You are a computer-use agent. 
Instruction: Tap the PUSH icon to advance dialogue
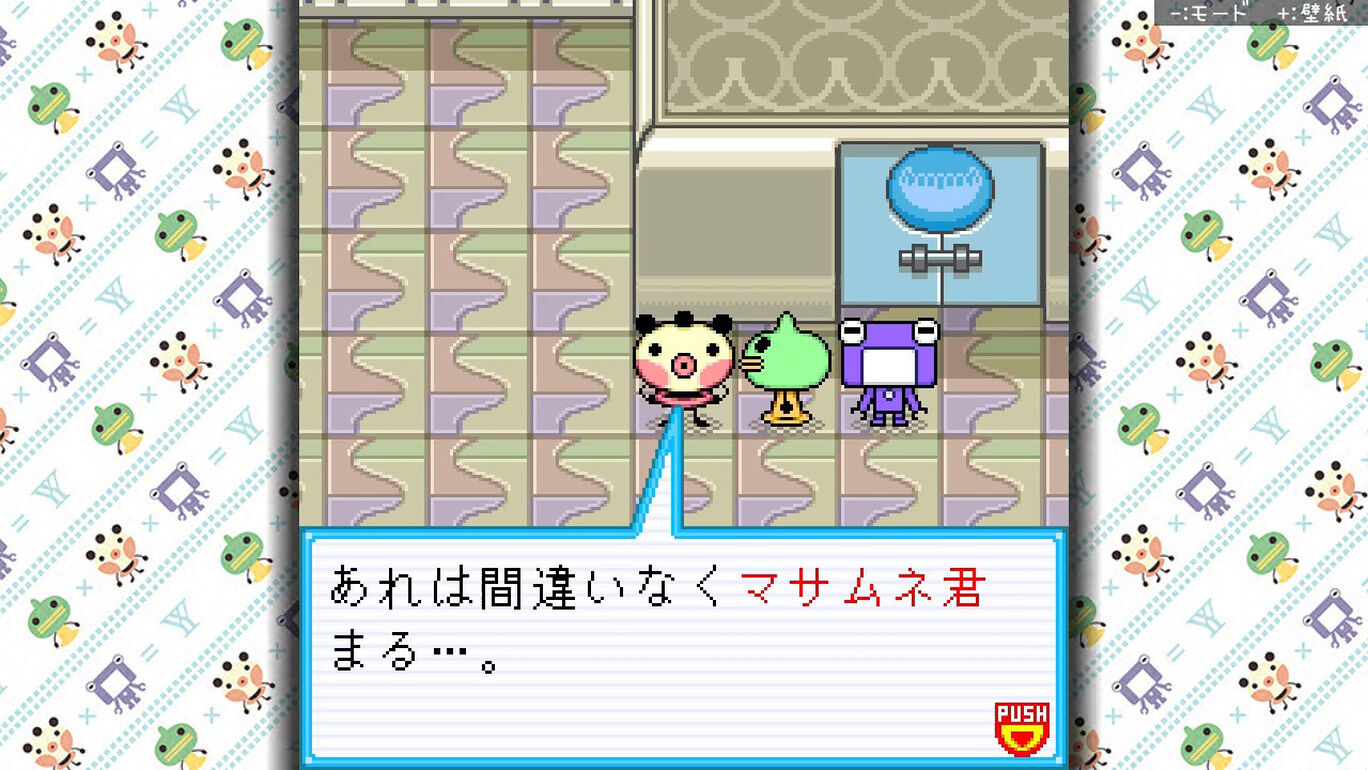pyautogui.click(x=1022, y=727)
